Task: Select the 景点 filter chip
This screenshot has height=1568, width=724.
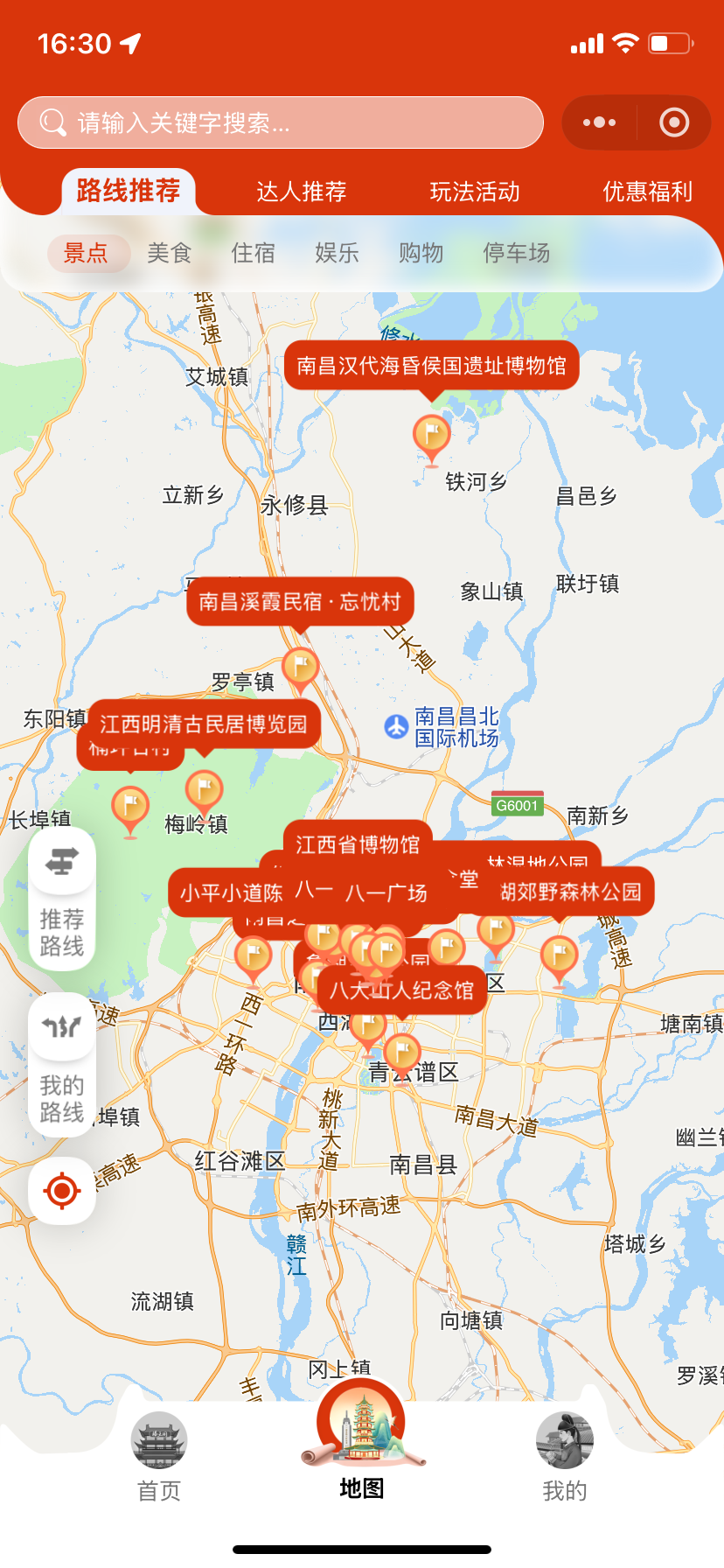Action: pos(86,253)
